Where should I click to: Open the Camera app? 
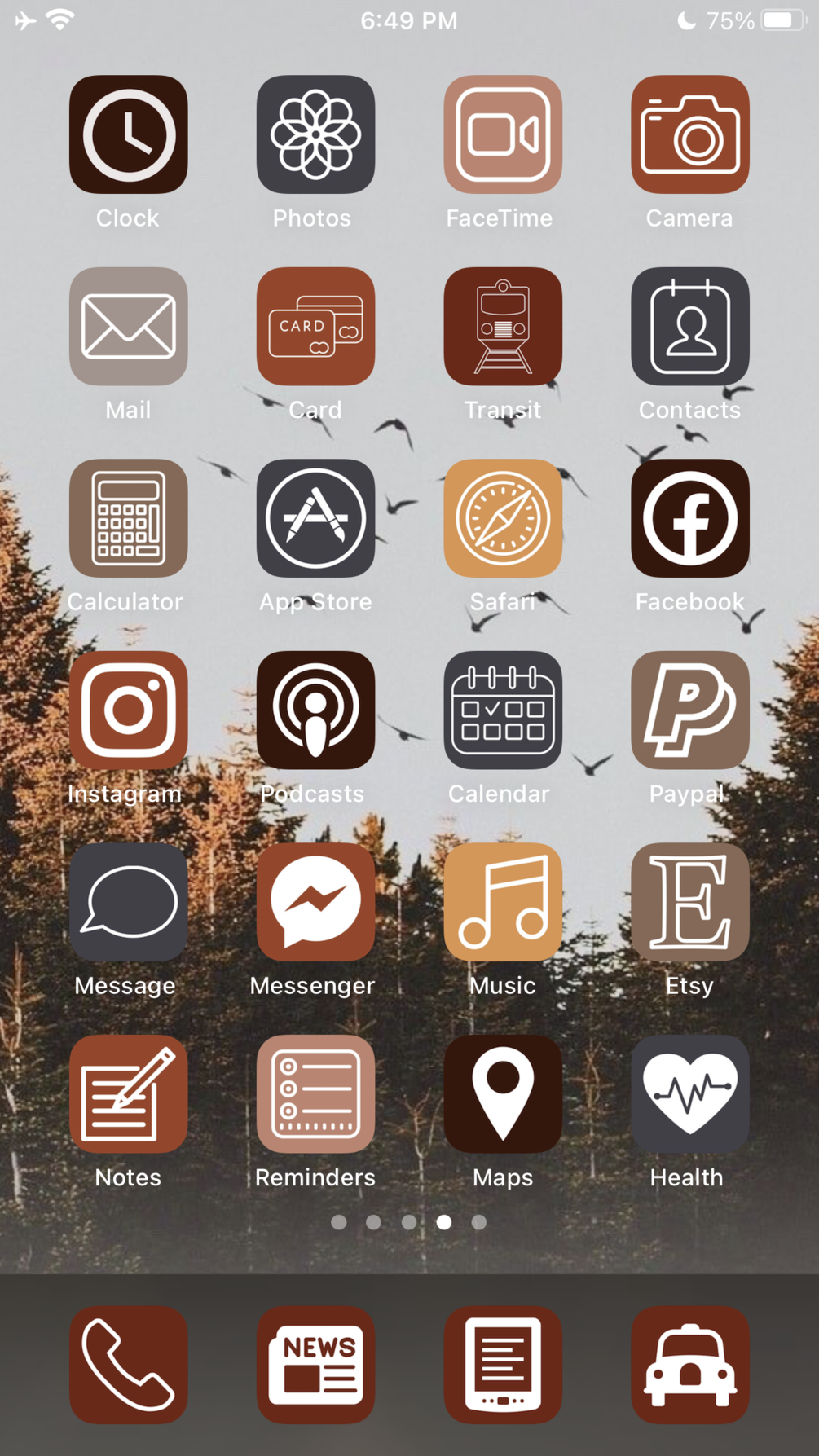[x=689, y=134]
